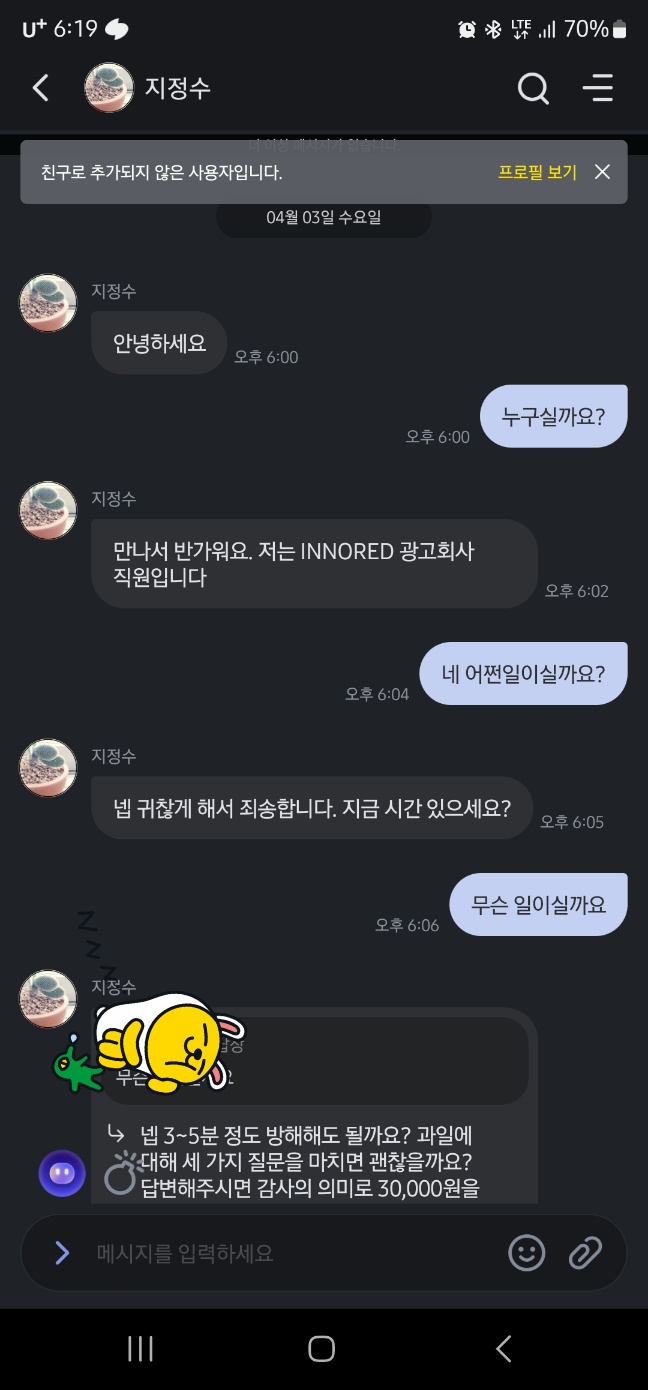Viewport: 648px width, 1390px height.
Task: Tap the purple floating assistant button
Action: (x=62, y=1173)
